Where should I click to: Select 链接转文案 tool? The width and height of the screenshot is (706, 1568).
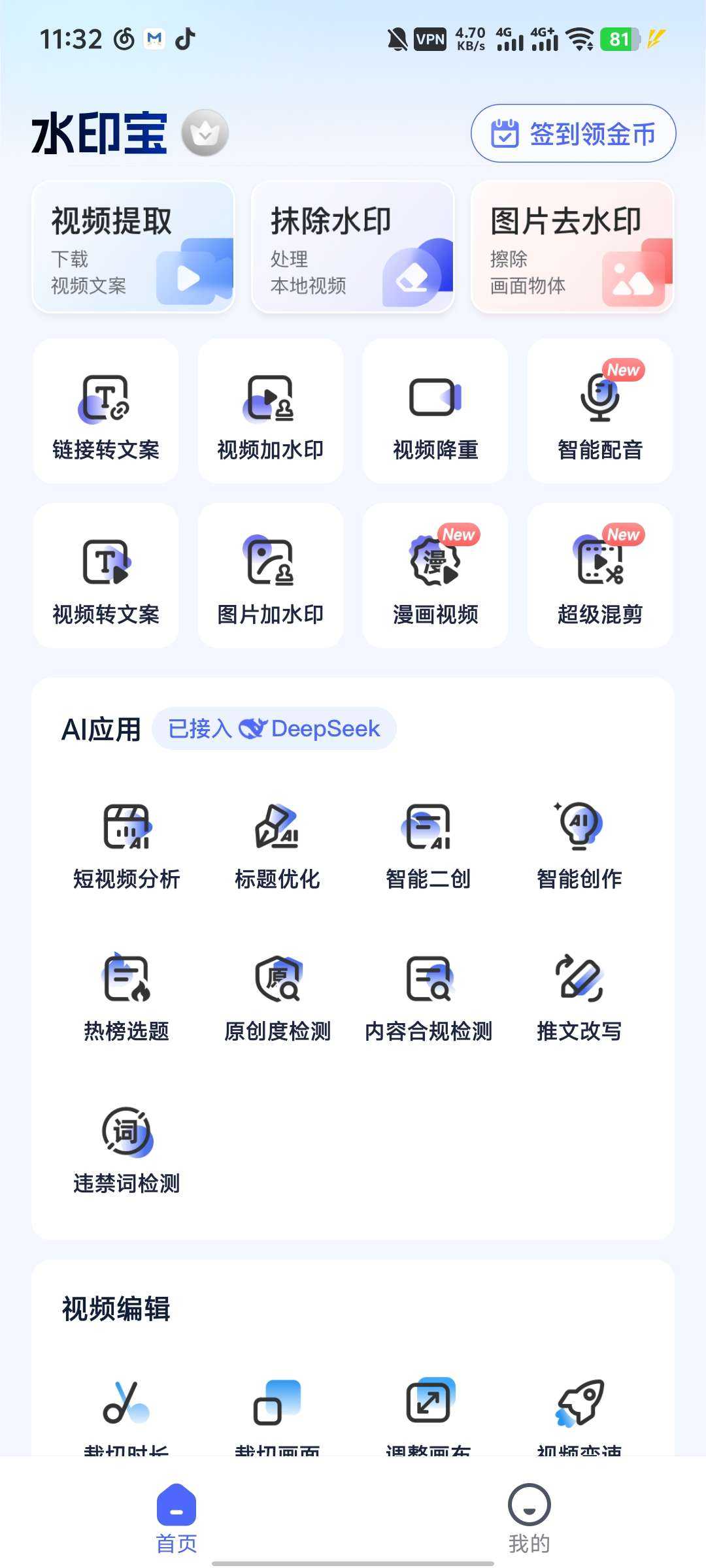click(x=106, y=412)
